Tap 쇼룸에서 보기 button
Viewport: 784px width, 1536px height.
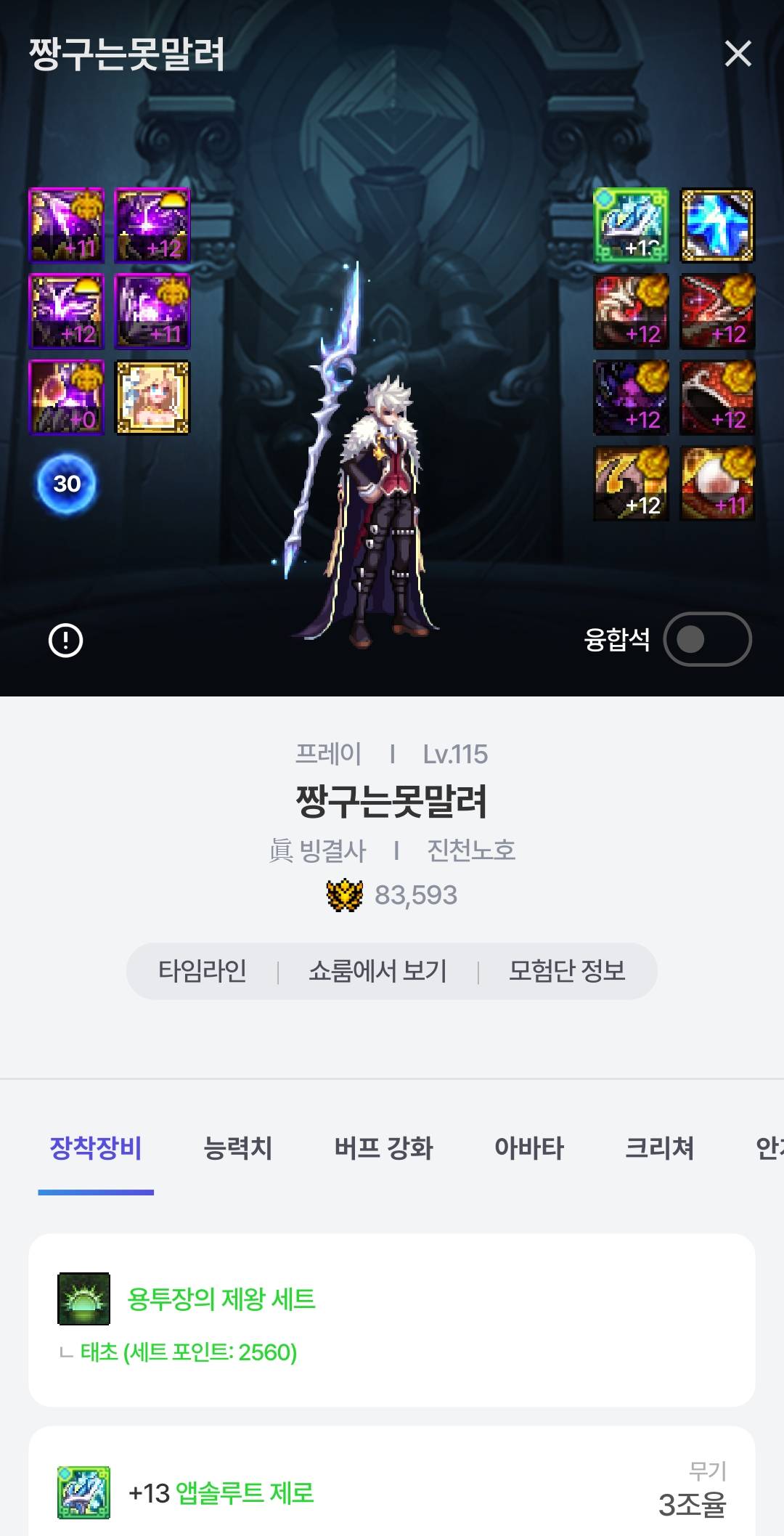377,971
